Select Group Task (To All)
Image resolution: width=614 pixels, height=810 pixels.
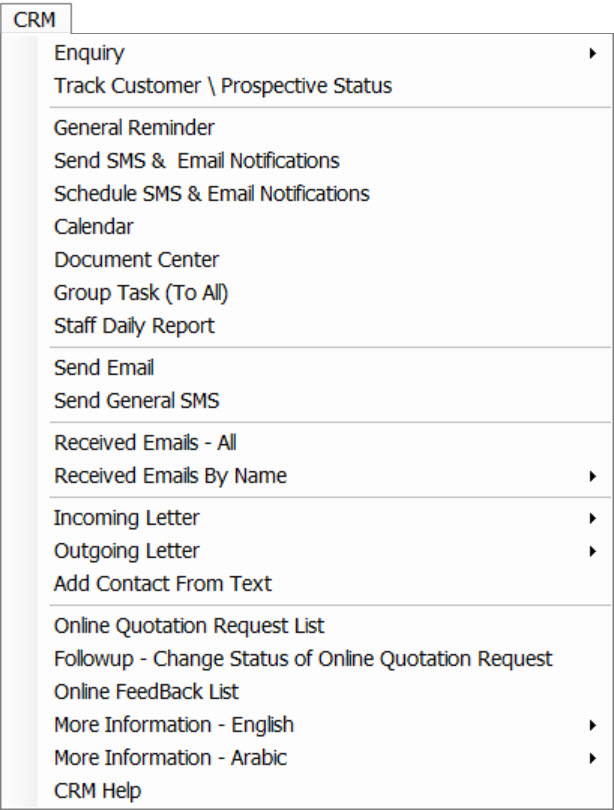click(x=141, y=293)
